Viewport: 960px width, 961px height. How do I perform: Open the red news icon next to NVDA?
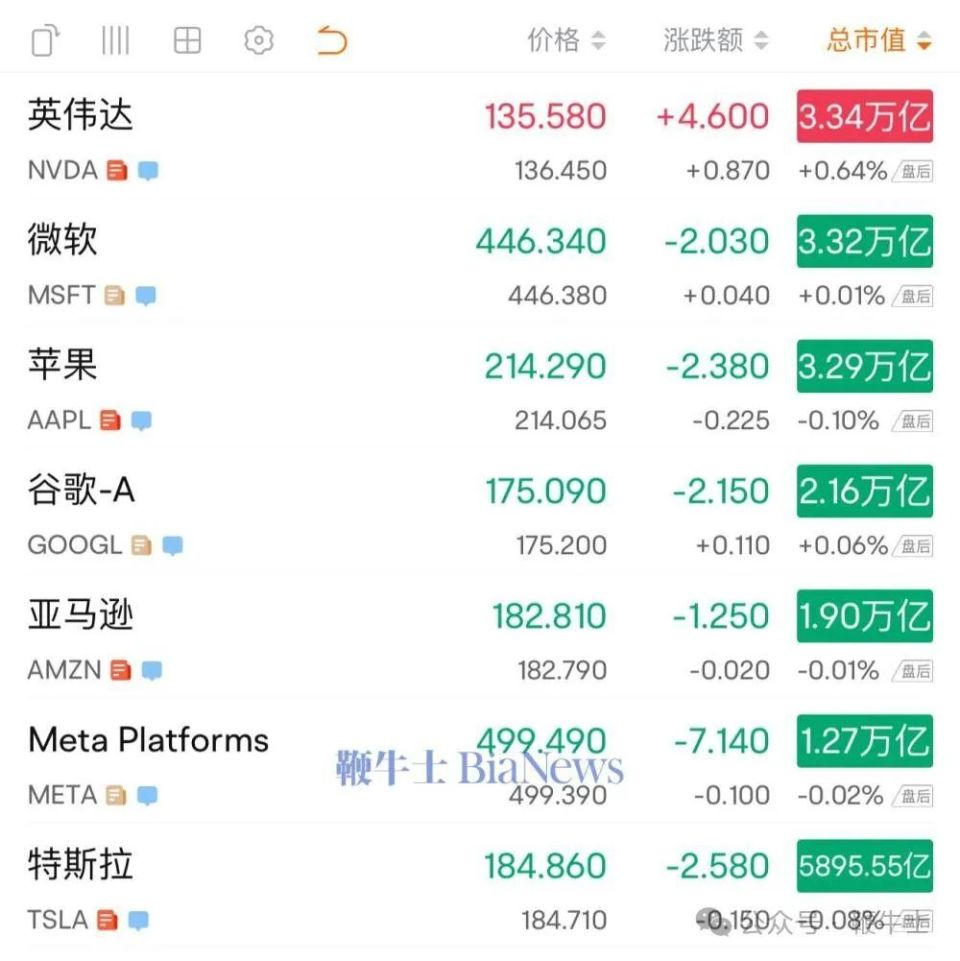pyautogui.click(x=118, y=170)
